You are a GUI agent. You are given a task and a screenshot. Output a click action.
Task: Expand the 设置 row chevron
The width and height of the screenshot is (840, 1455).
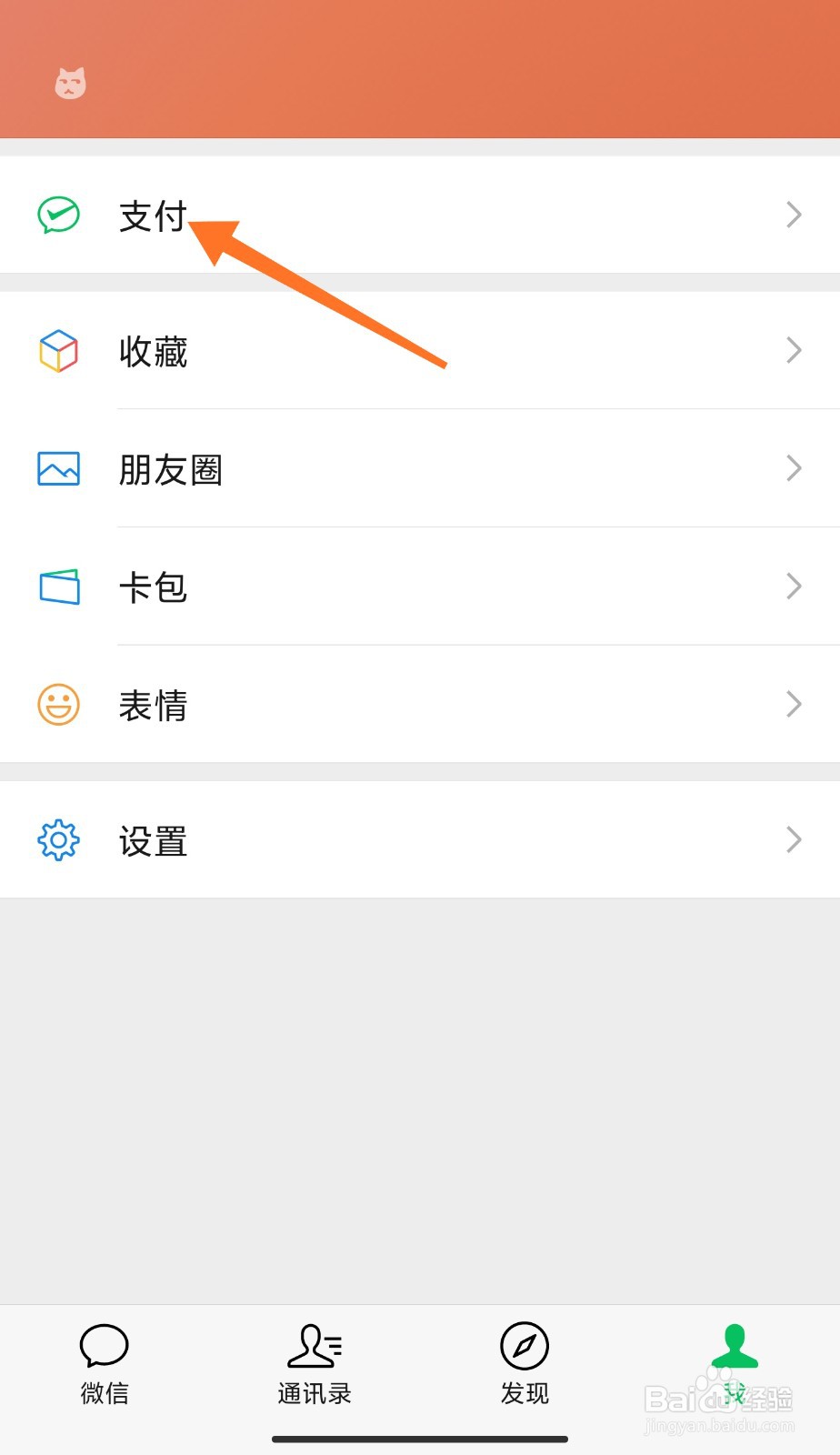click(x=793, y=840)
